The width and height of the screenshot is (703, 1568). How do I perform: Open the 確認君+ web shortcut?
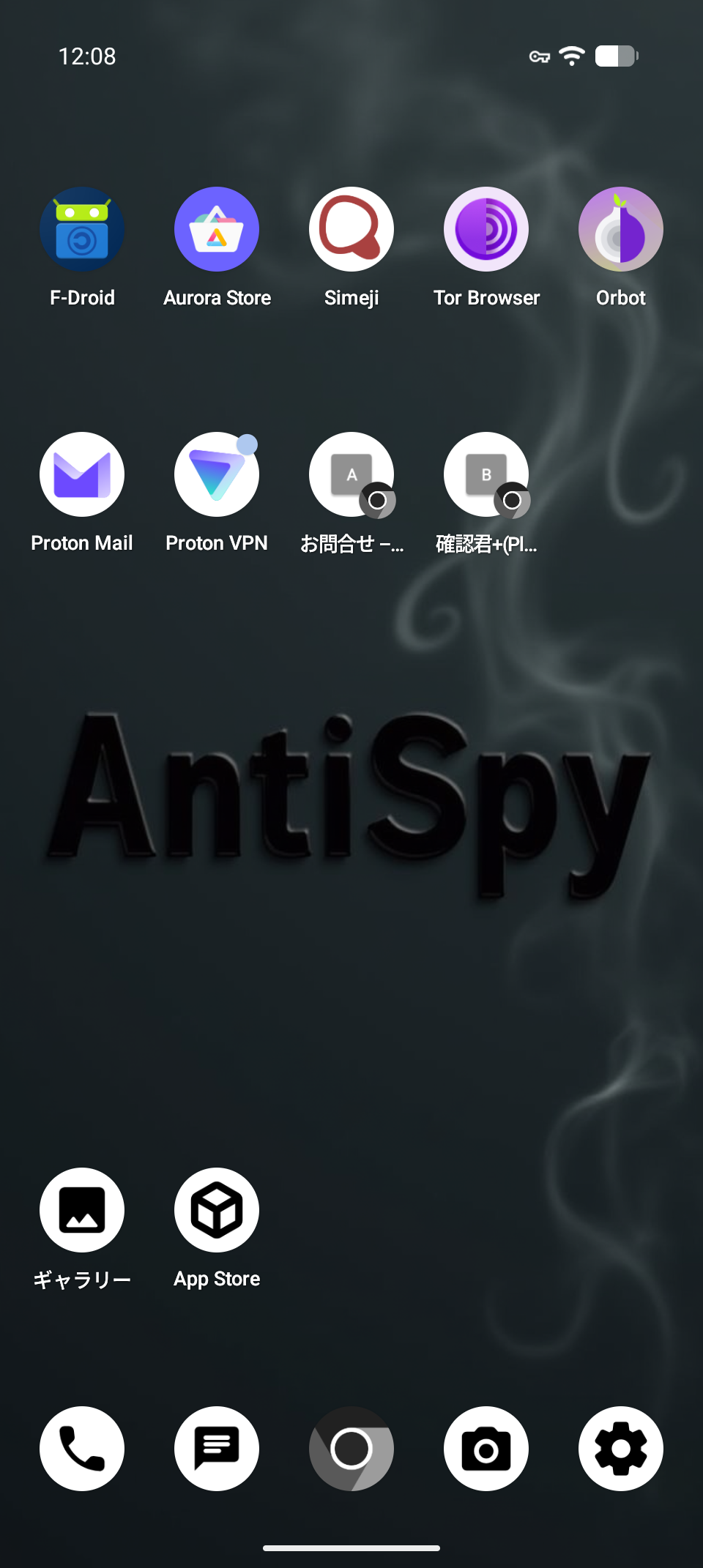pyautogui.click(x=486, y=475)
